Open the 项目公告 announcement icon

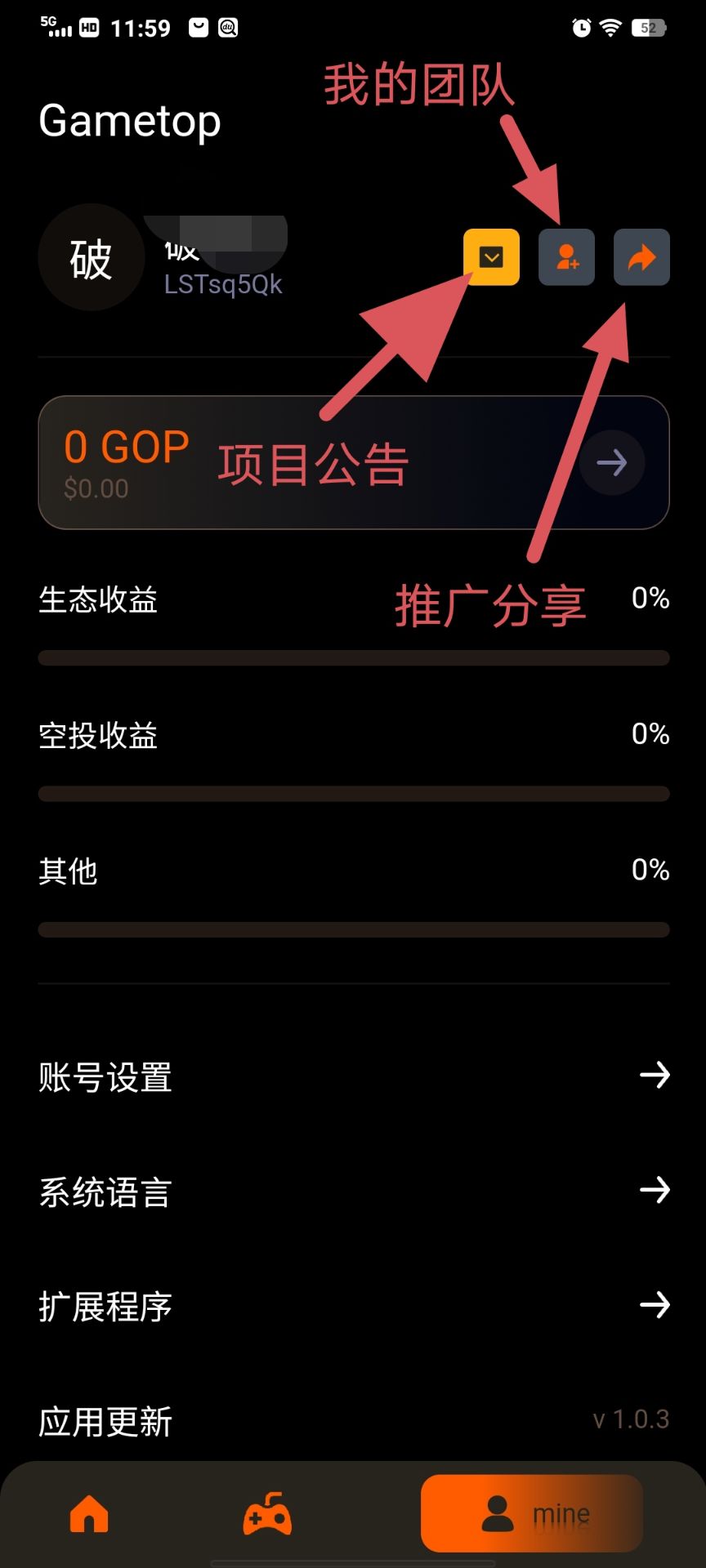(x=491, y=257)
